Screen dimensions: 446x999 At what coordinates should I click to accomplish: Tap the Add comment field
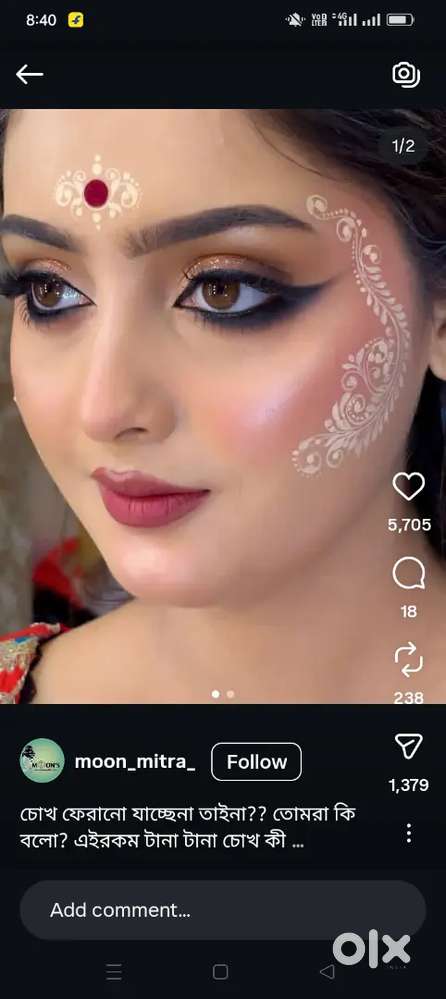click(222, 910)
